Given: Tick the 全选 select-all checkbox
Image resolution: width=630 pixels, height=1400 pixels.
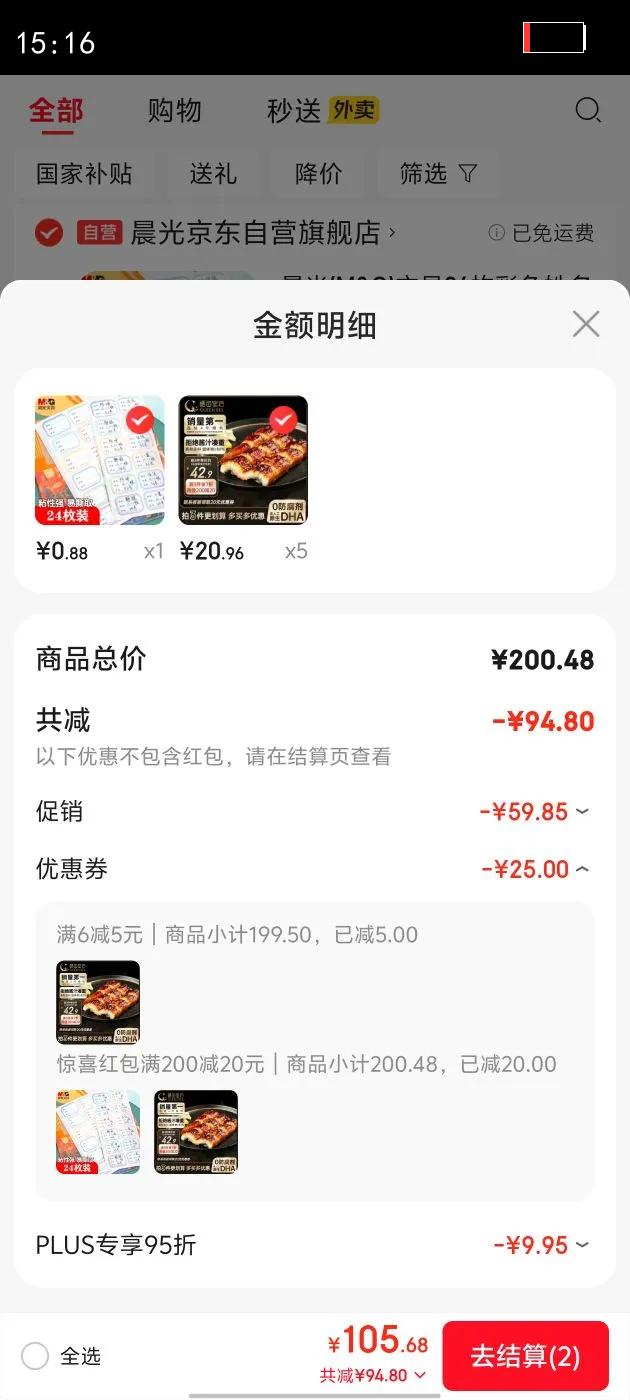Looking at the screenshot, I should [35, 1356].
